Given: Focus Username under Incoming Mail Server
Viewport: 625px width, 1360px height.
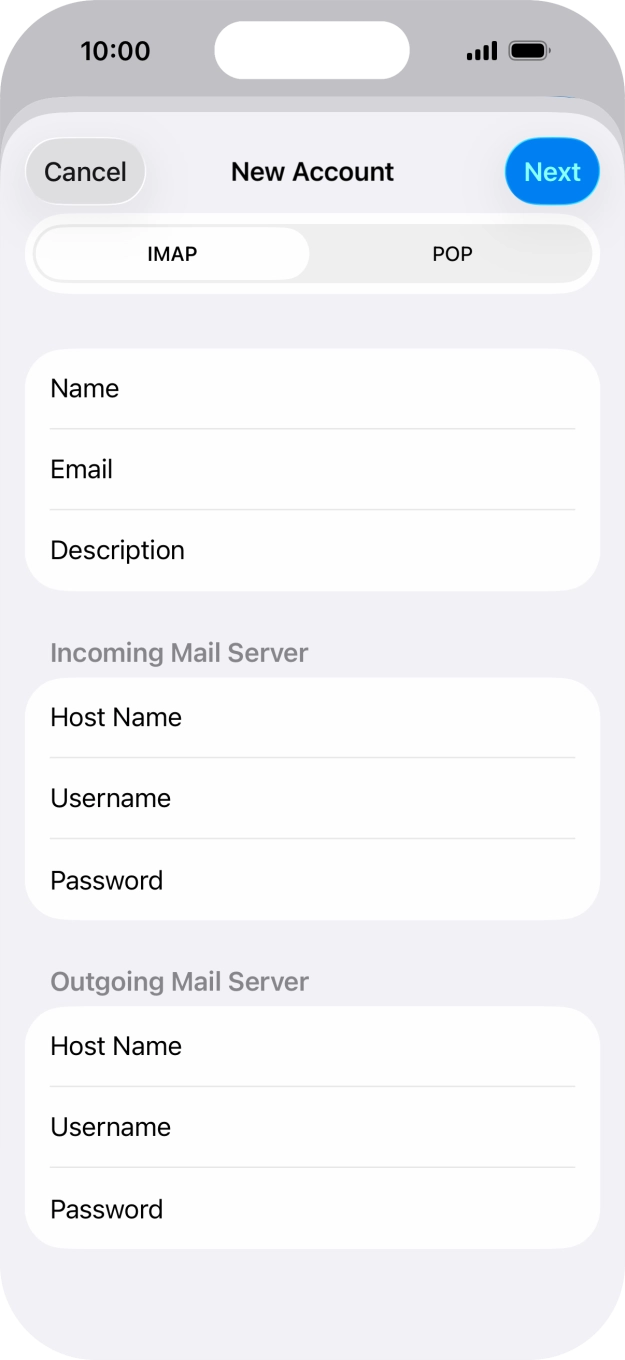Looking at the screenshot, I should [x=312, y=799].
